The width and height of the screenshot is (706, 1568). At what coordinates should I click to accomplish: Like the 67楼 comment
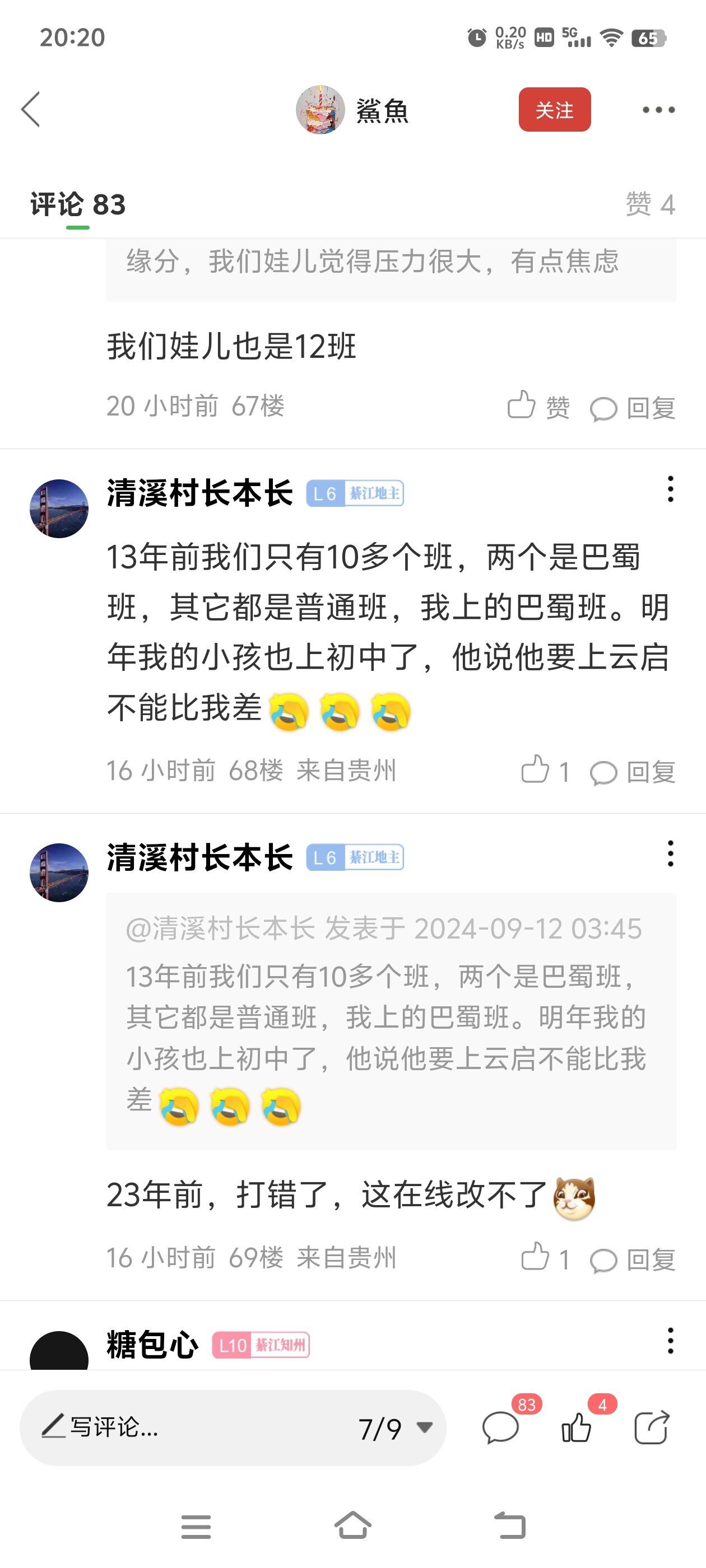tap(538, 406)
